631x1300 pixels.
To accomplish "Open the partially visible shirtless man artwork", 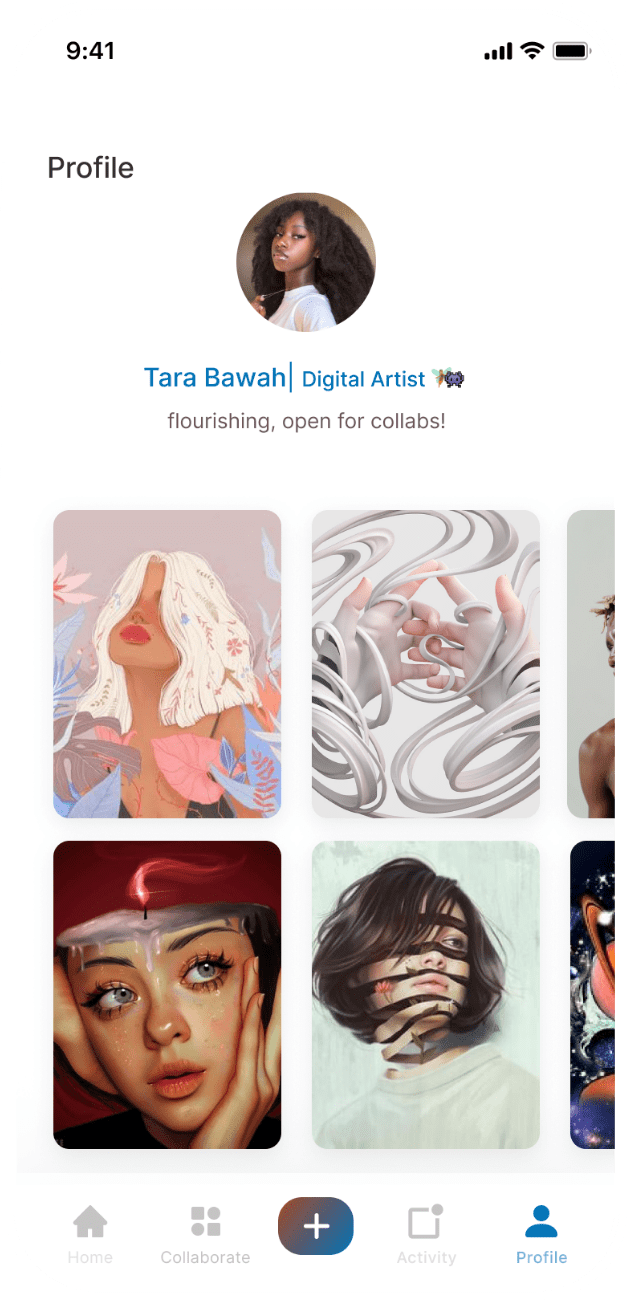I will (592, 664).
